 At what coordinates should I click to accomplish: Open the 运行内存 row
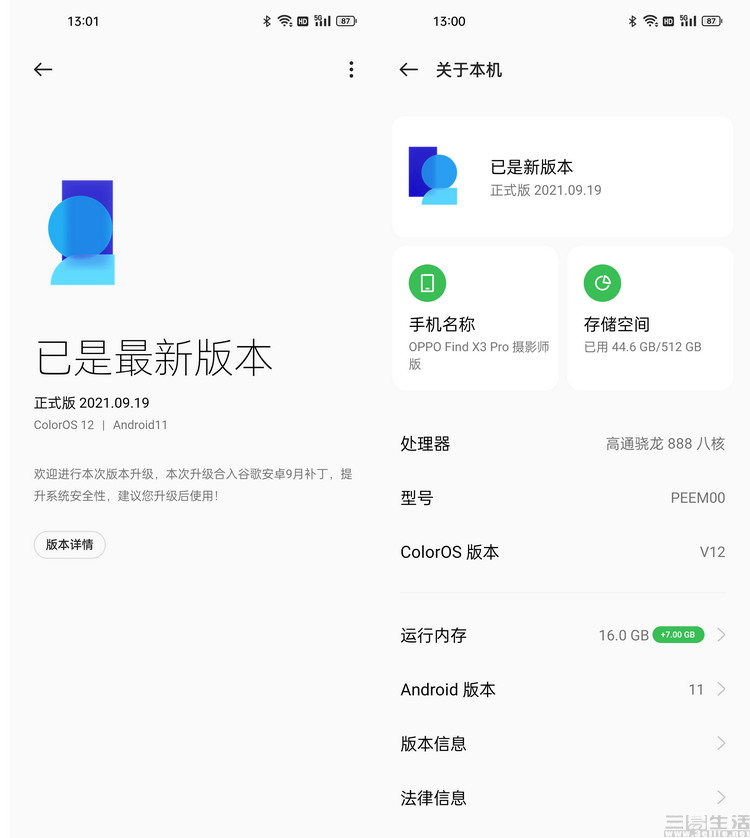pyautogui.click(x=562, y=635)
